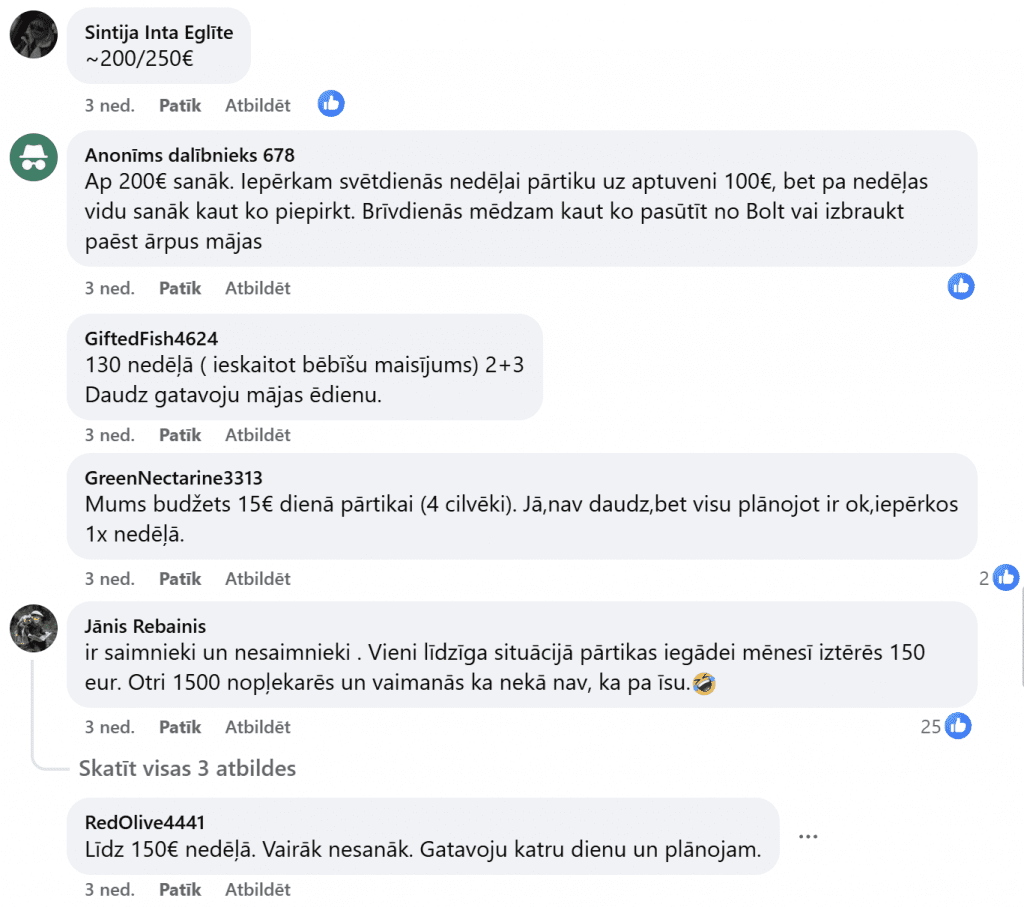View the reaction on Sintija Inta Eglīte's comment
The image size is (1024, 907).
331,103
